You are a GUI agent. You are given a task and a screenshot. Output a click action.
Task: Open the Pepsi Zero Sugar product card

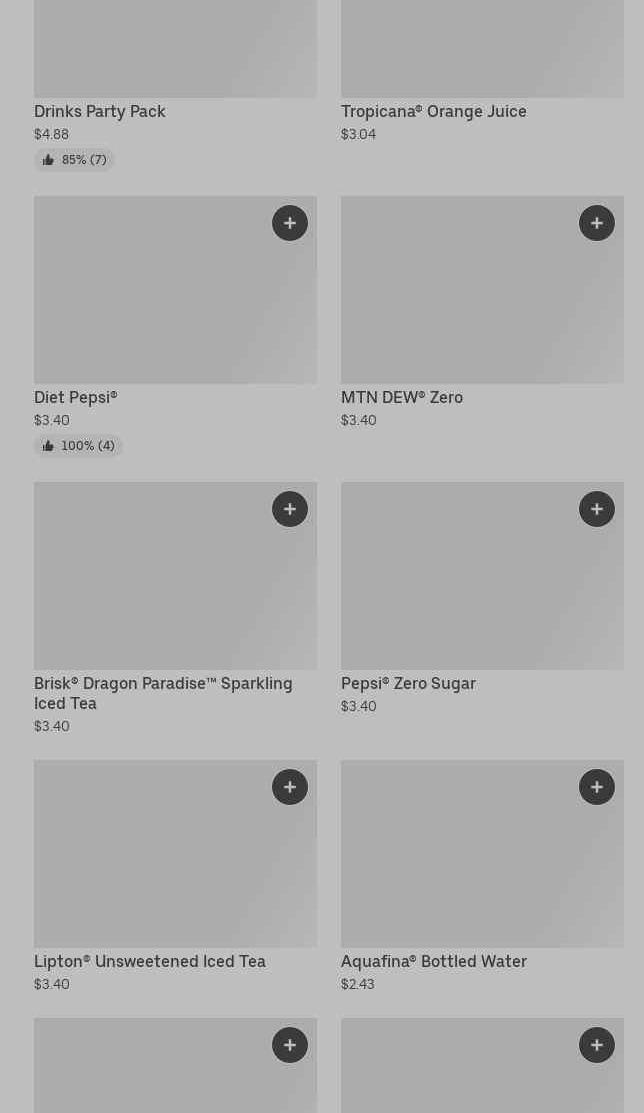[460, 590]
